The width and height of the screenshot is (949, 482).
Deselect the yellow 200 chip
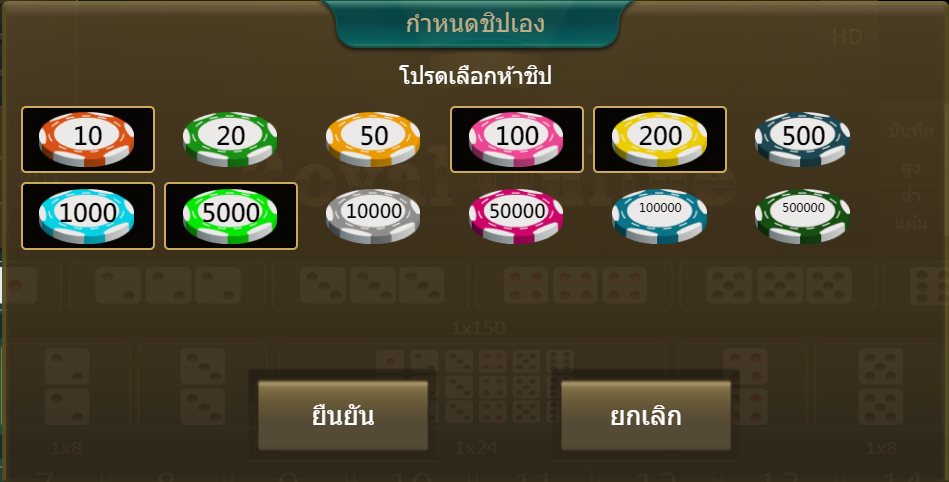pyautogui.click(x=659, y=139)
